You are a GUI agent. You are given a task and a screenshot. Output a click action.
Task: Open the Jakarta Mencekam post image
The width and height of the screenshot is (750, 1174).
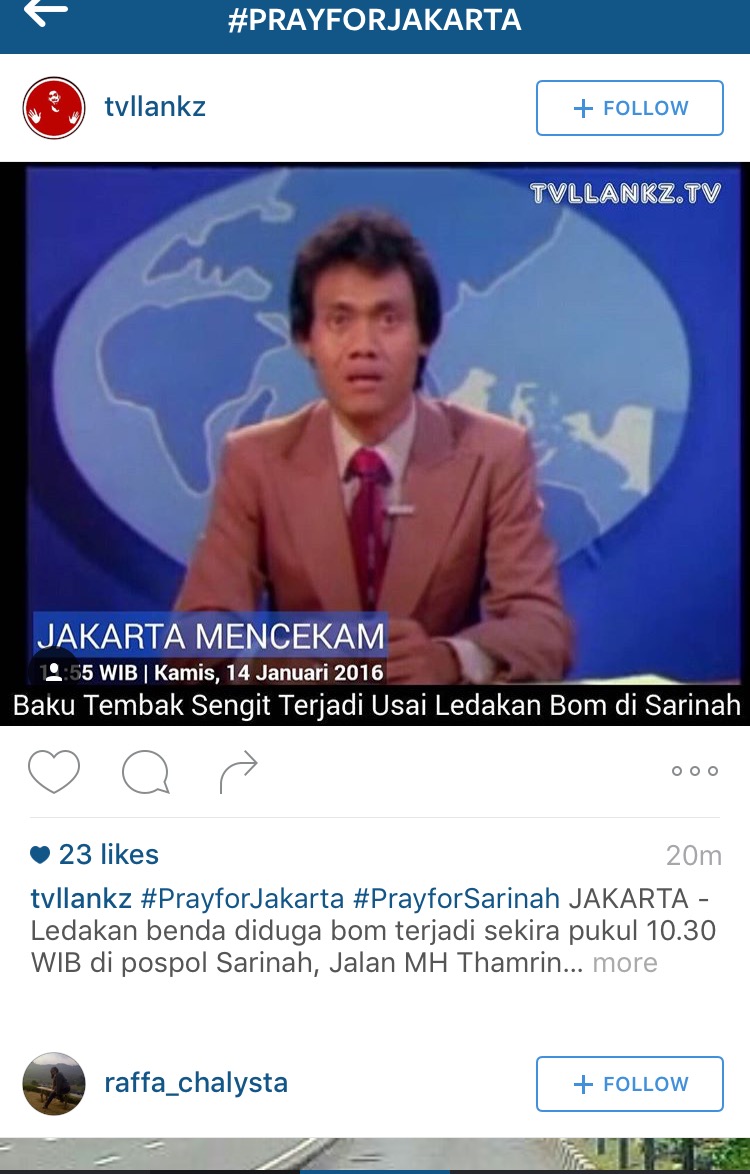coord(375,420)
